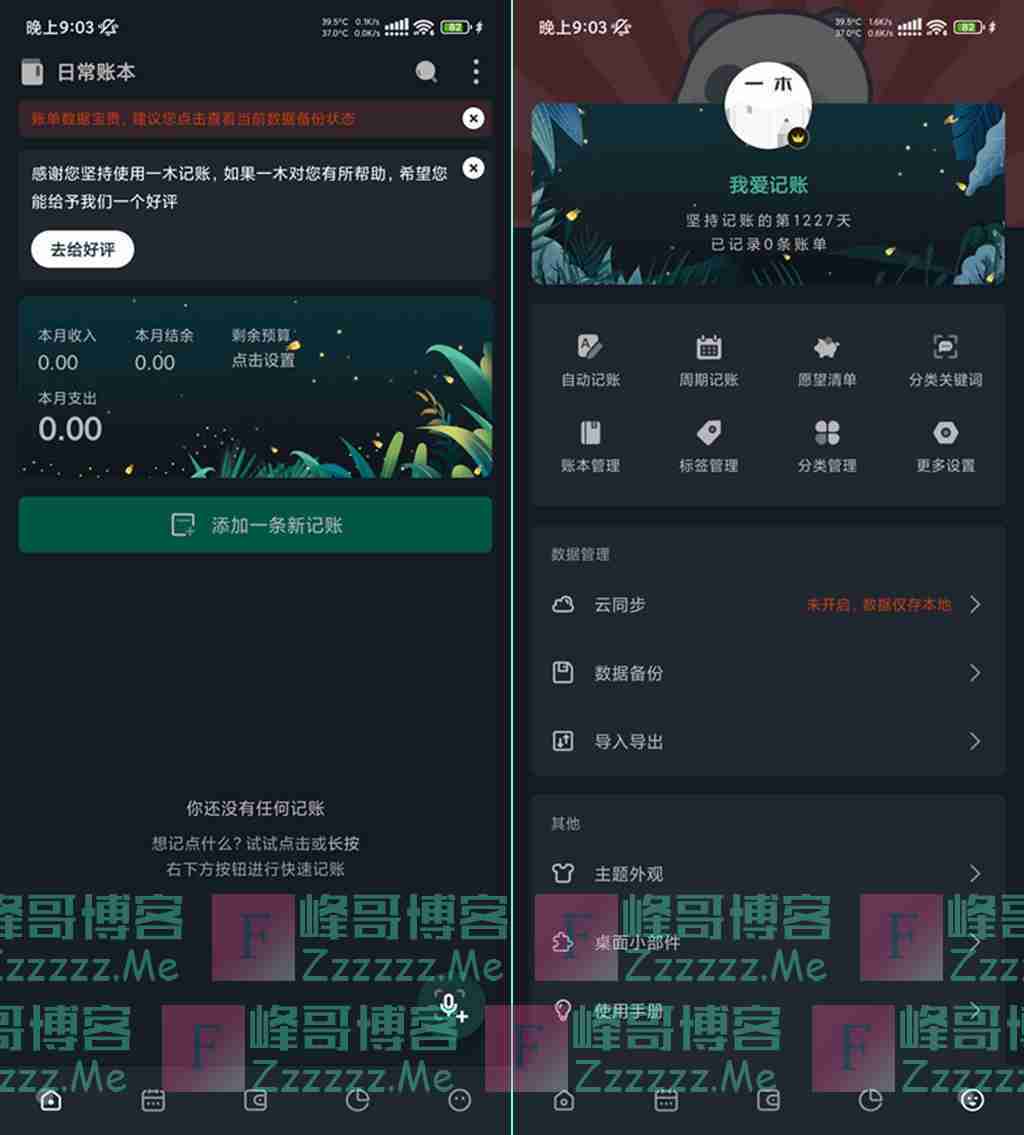Open 更多设置

click(945, 446)
